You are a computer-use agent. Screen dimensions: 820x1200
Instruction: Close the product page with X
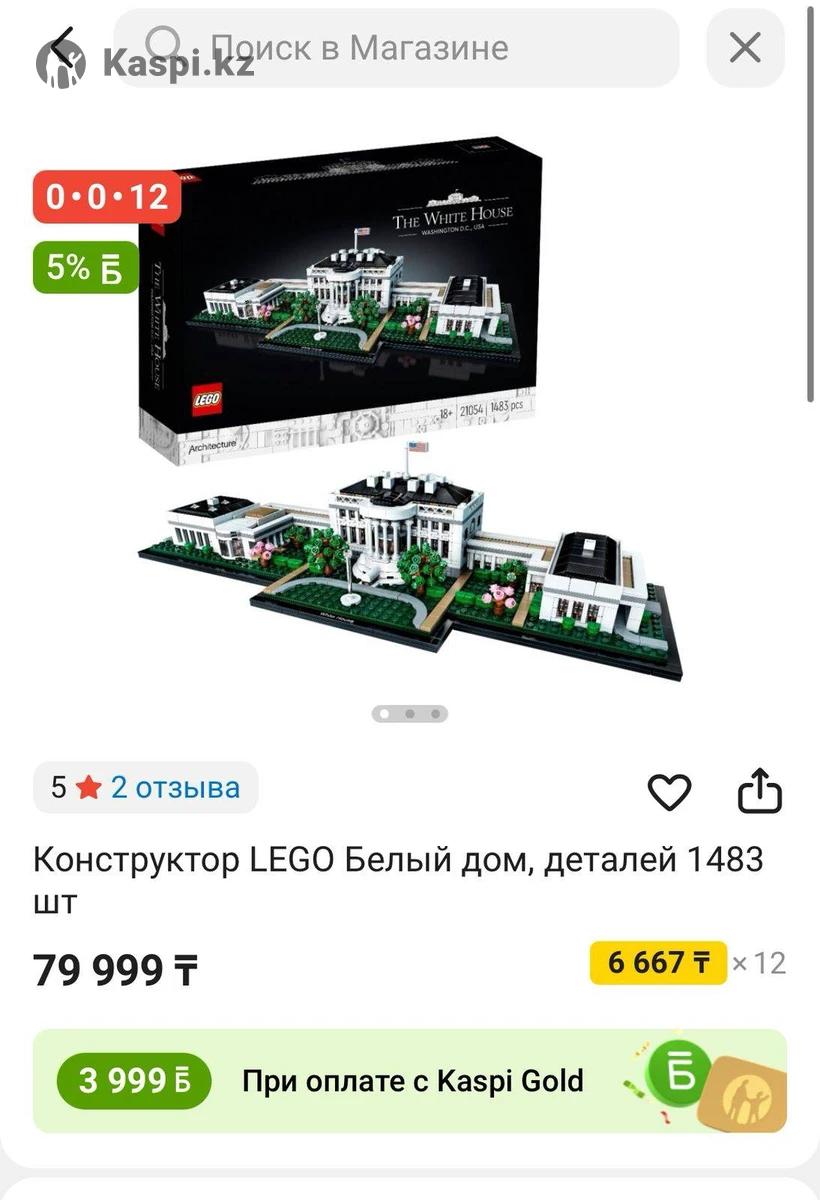[745, 47]
